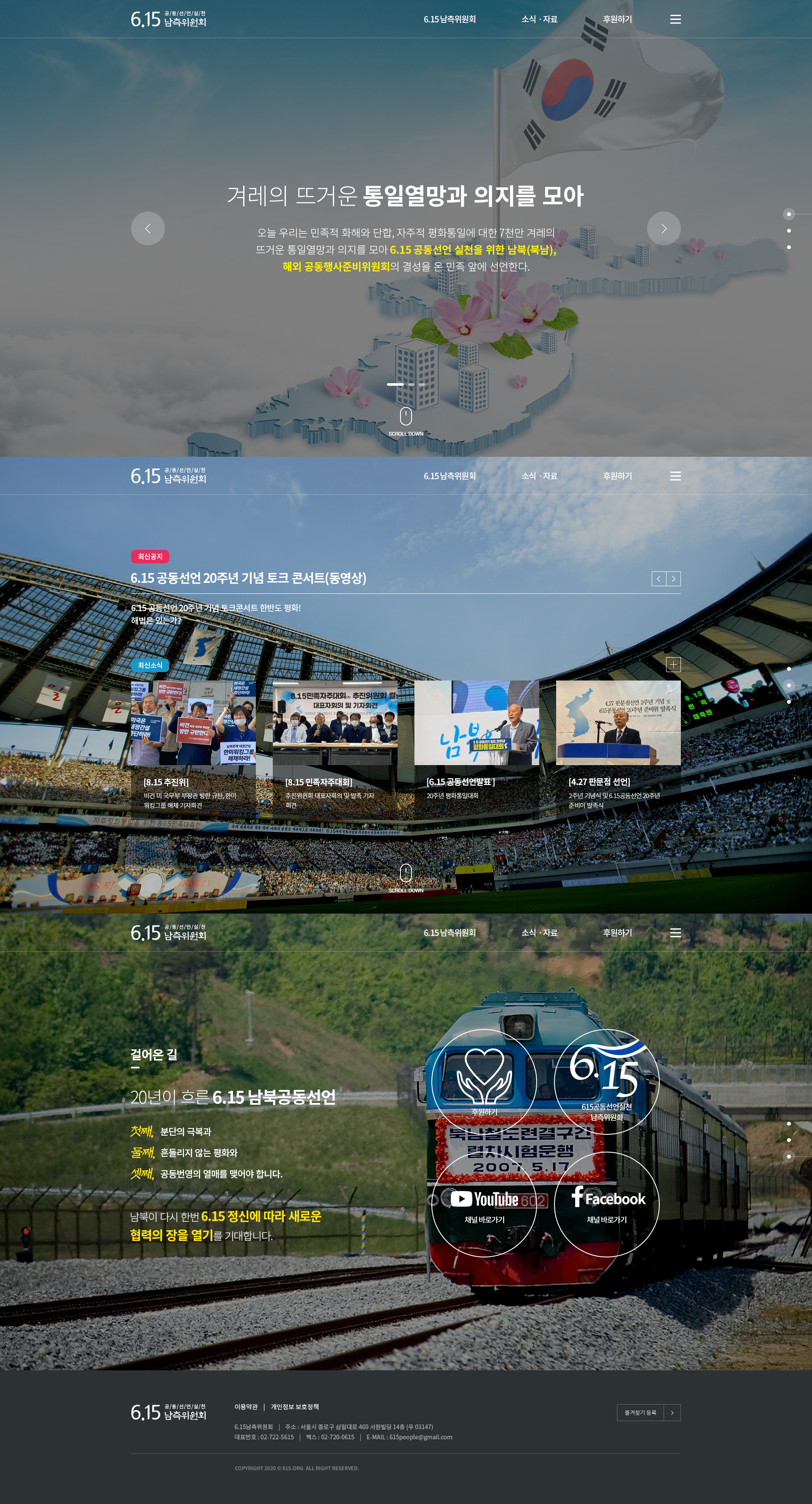Image resolution: width=812 pixels, height=1504 pixels.
Task: Open the 후원하기 circle with heart icon
Action: (x=484, y=1081)
